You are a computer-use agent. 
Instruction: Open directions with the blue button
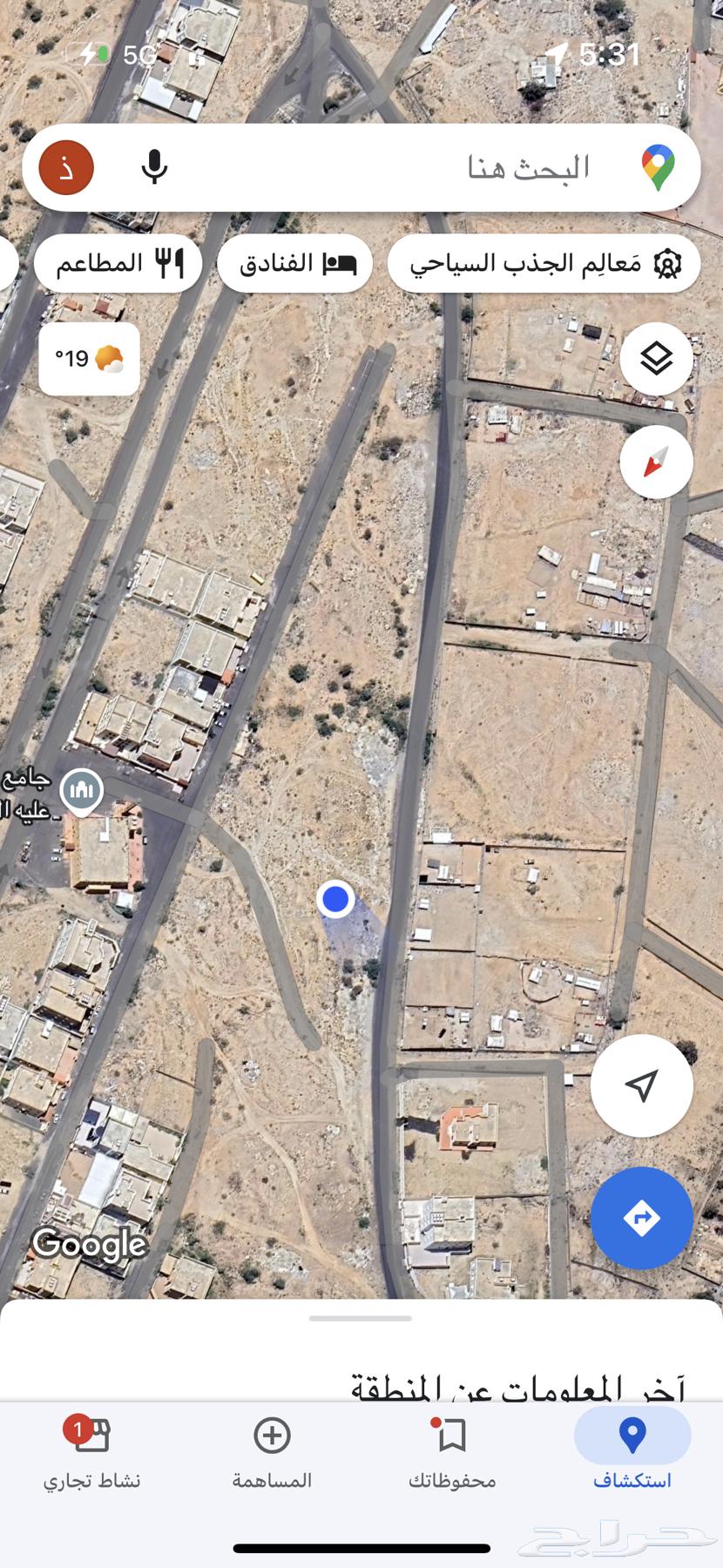tap(642, 1218)
